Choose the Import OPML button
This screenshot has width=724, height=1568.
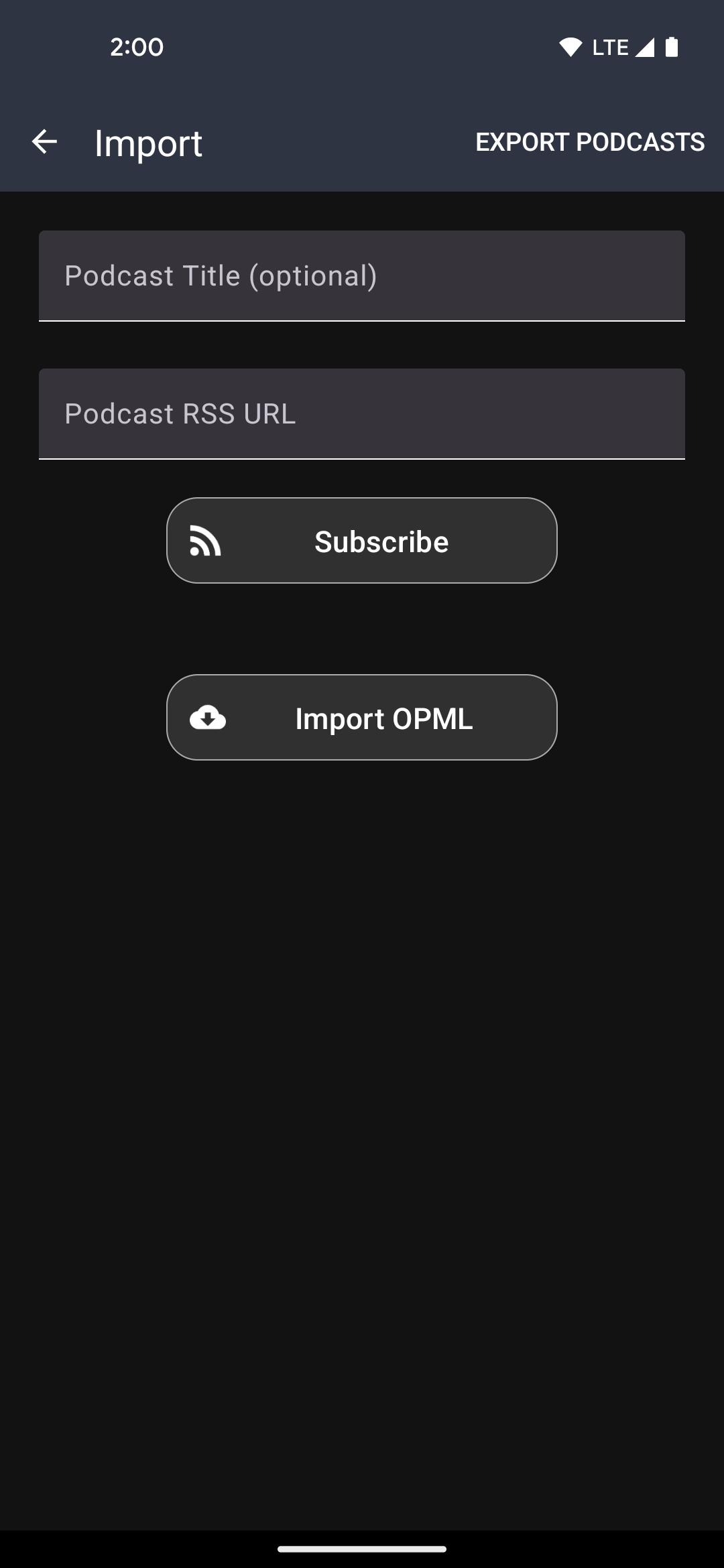click(362, 718)
